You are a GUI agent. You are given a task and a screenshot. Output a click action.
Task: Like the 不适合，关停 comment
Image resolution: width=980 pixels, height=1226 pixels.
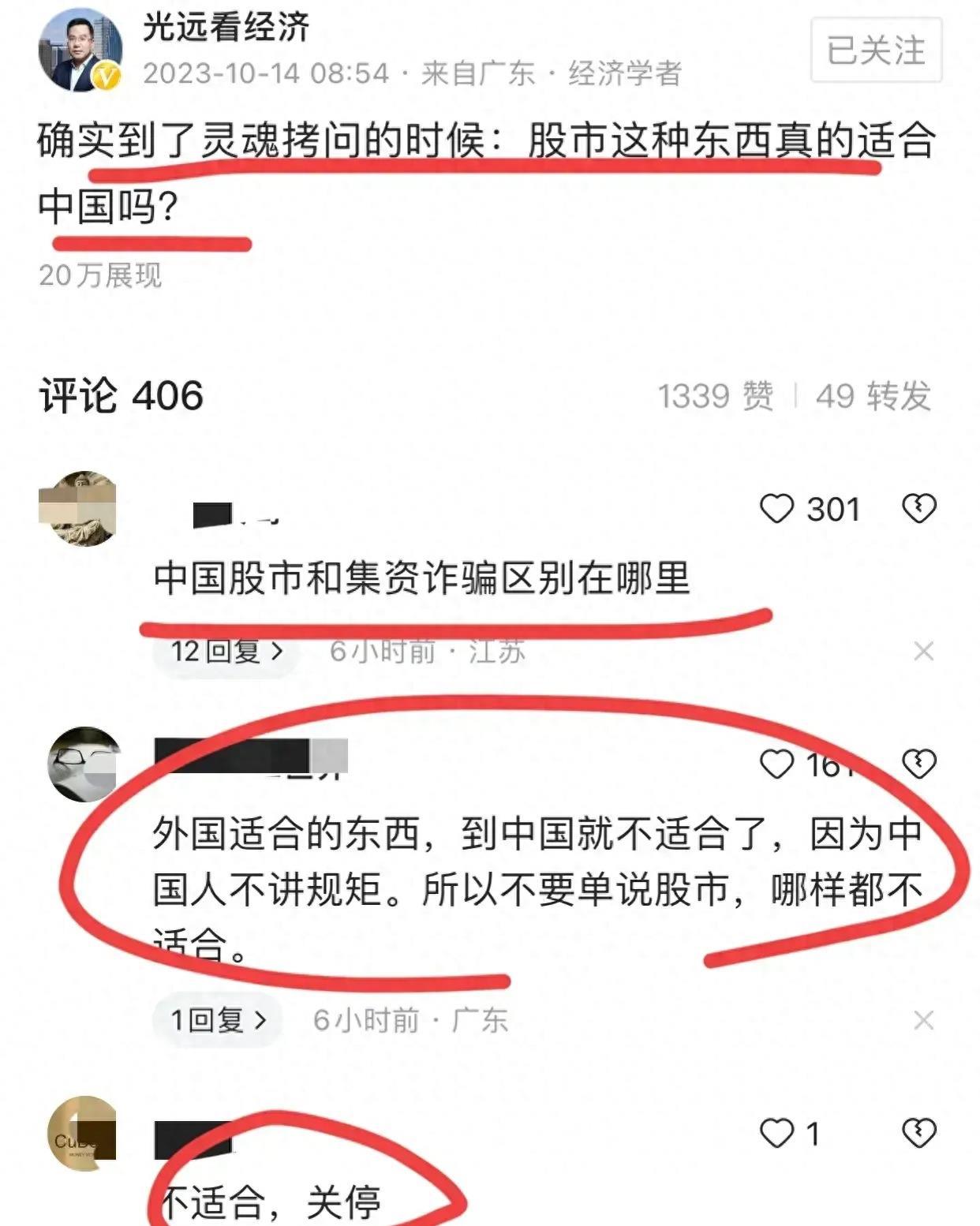point(776,1134)
